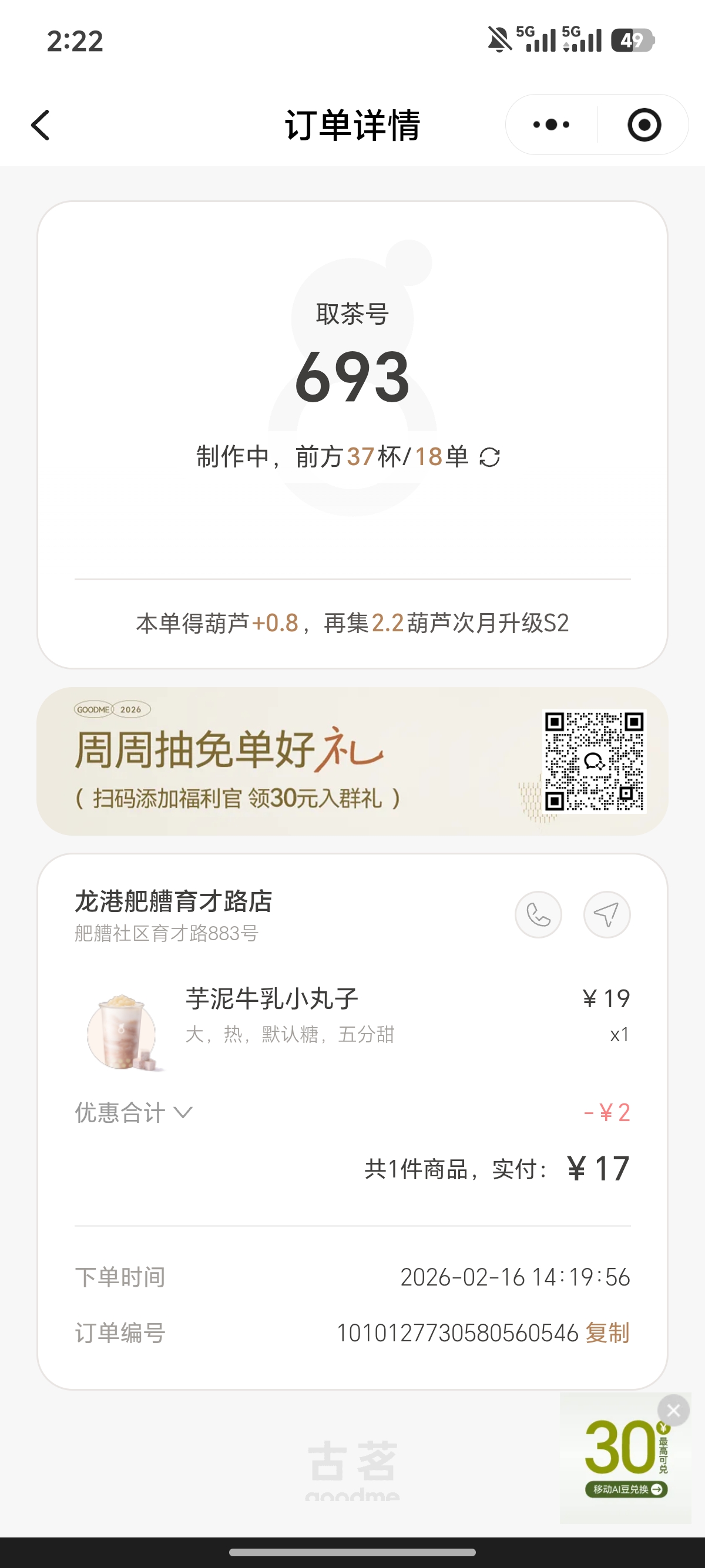Dismiss the floating 30 coupon ad
705x1568 pixels.
673,1411
